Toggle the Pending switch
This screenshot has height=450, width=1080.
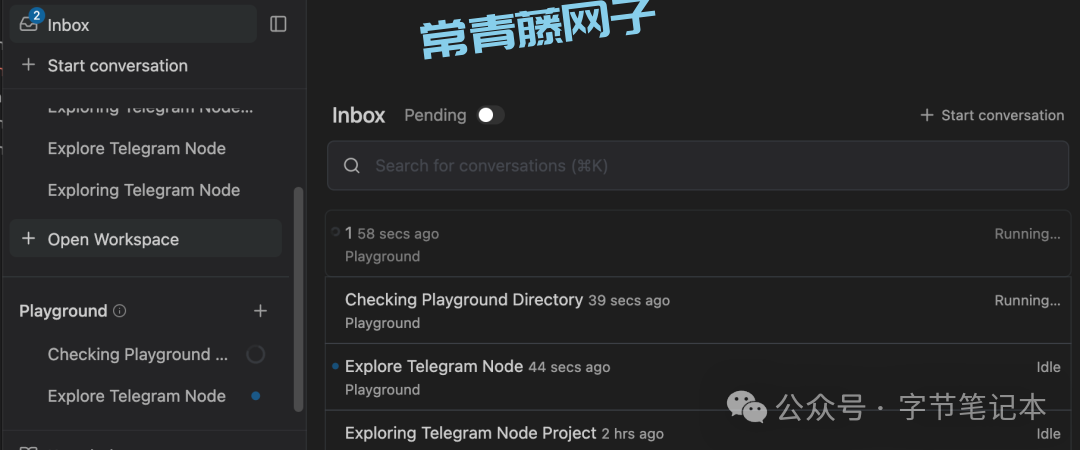click(x=490, y=115)
